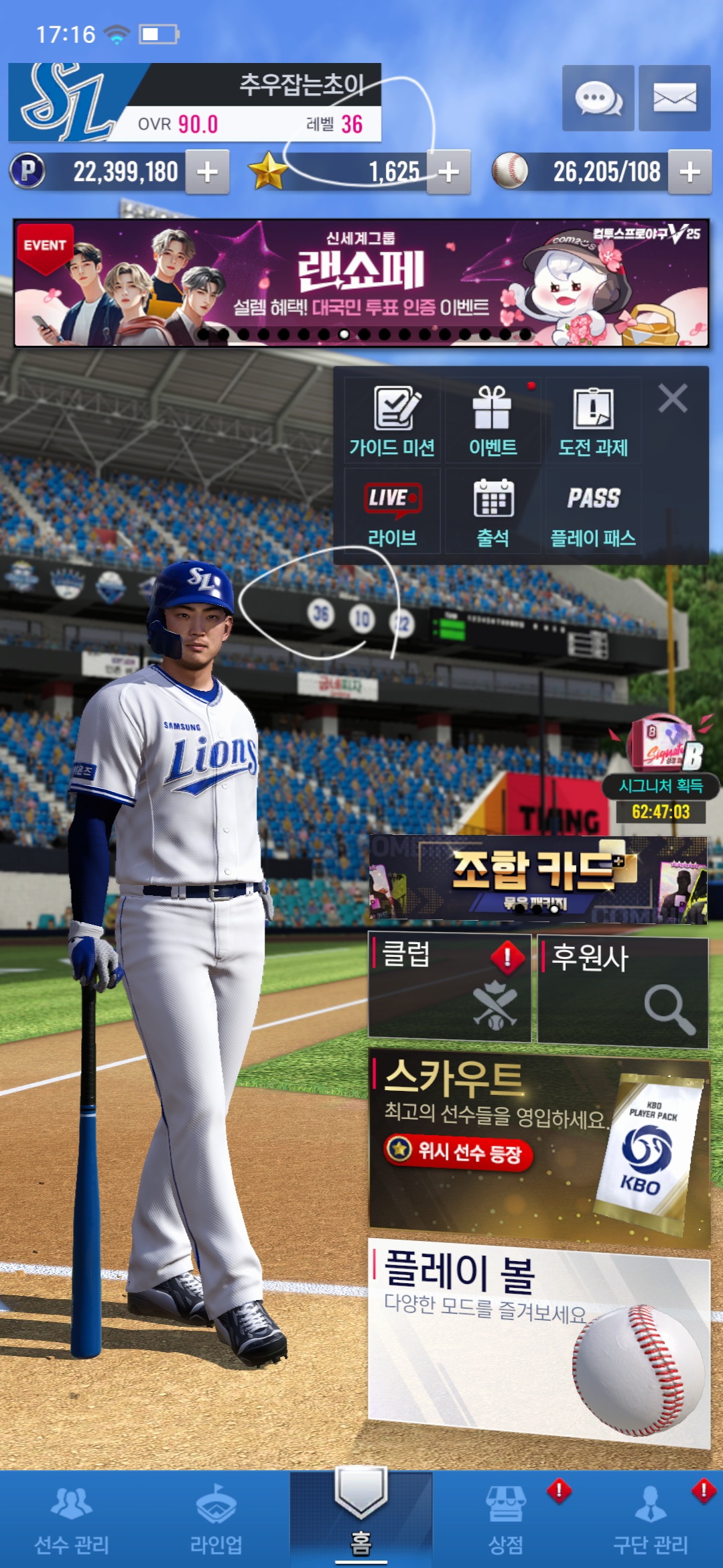Viewport: 723px width, 1568px height.
Task: Open 플레이 패스
Action: tap(593, 511)
